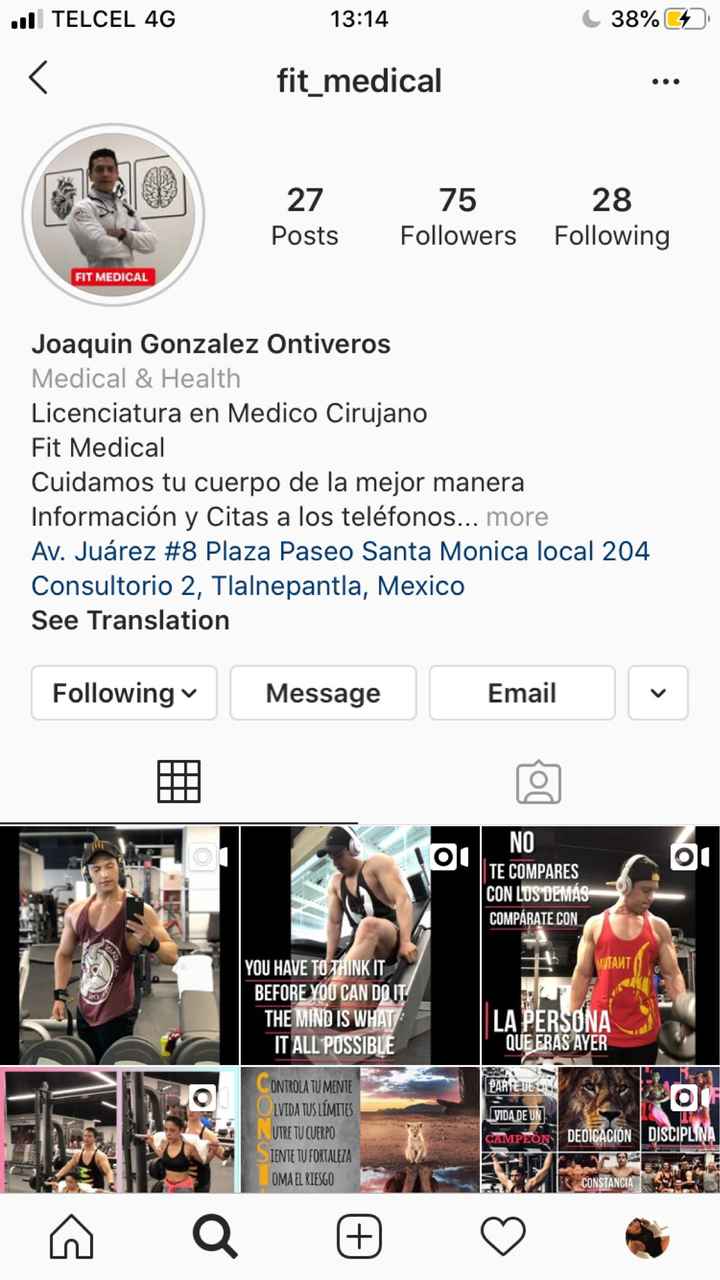Screen dimensions: 720x1280
Task: Switch to the tagged photos tab
Action: pyautogui.click(x=539, y=782)
